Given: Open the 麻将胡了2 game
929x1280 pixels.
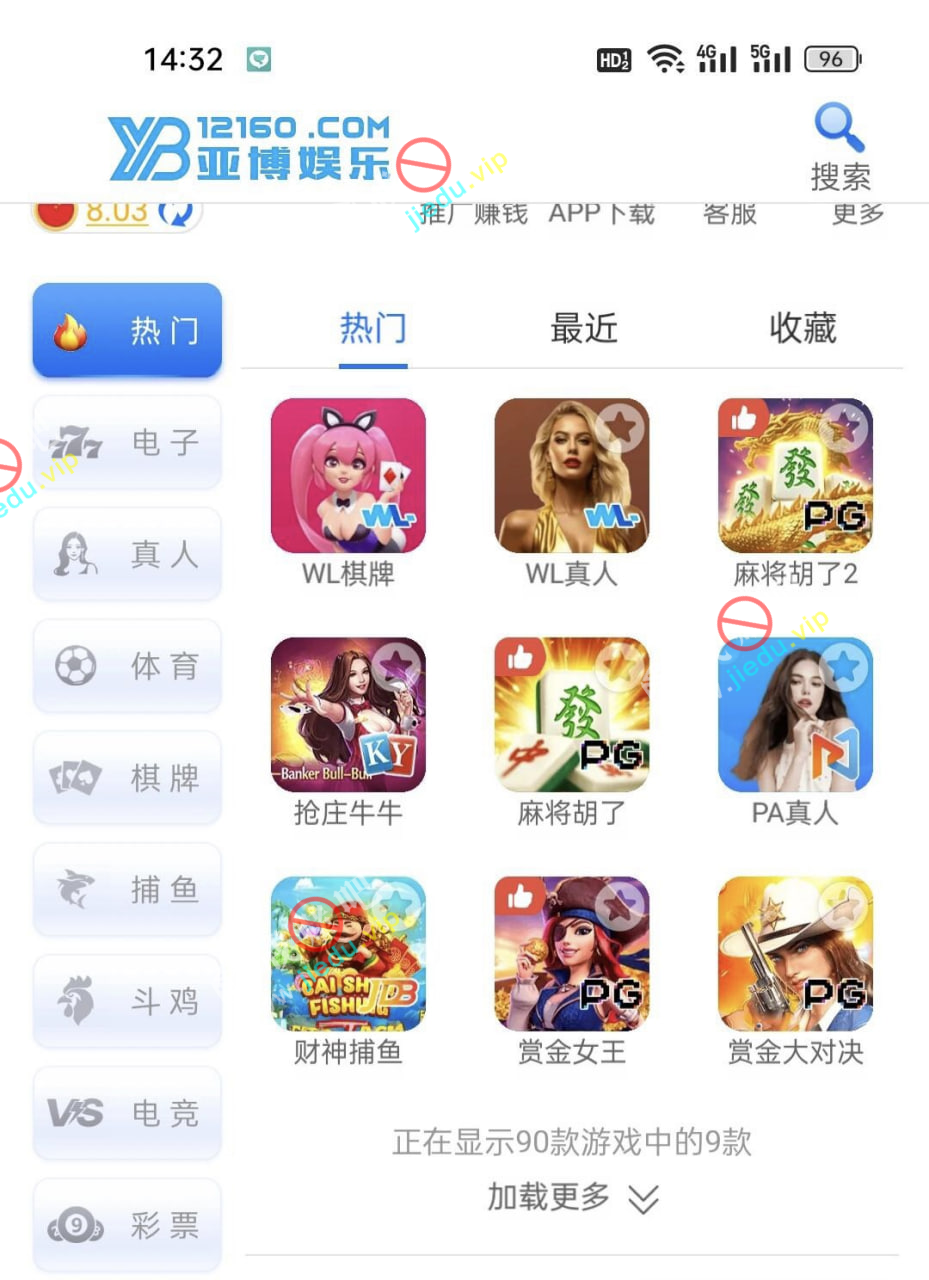Looking at the screenshot, I should coord(795,476).
